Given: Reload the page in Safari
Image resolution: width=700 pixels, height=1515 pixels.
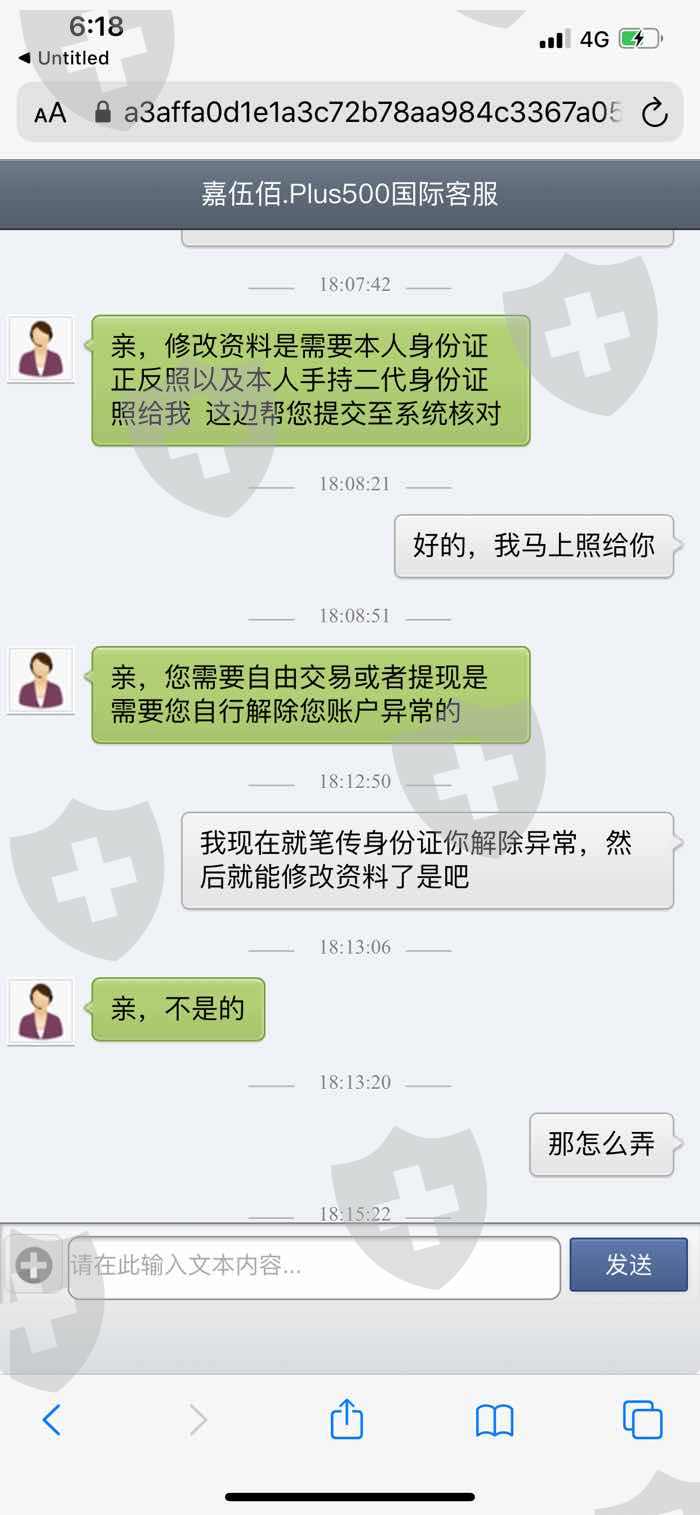Looking at the screenshot, I should [x=654, y=113].
